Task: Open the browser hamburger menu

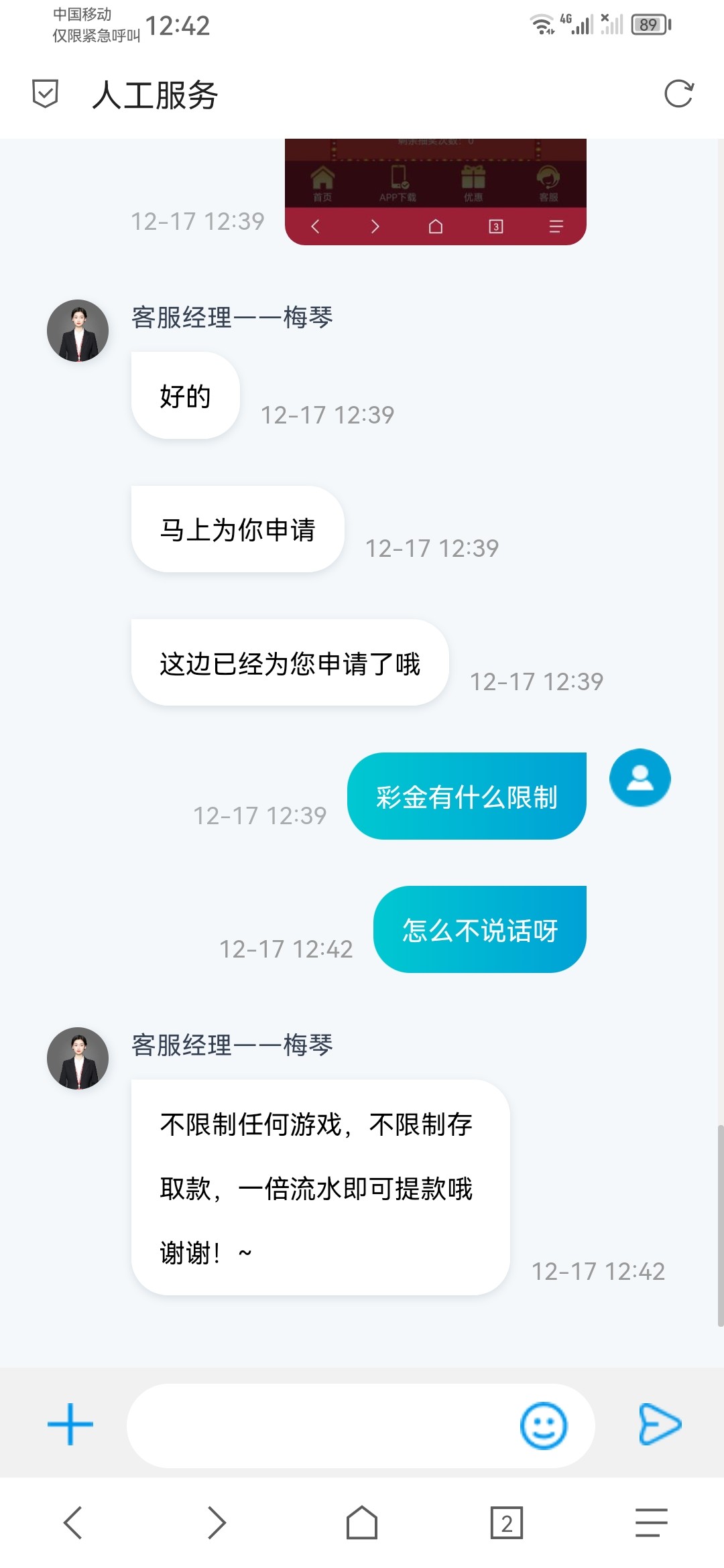Action: pos(651,1522)
